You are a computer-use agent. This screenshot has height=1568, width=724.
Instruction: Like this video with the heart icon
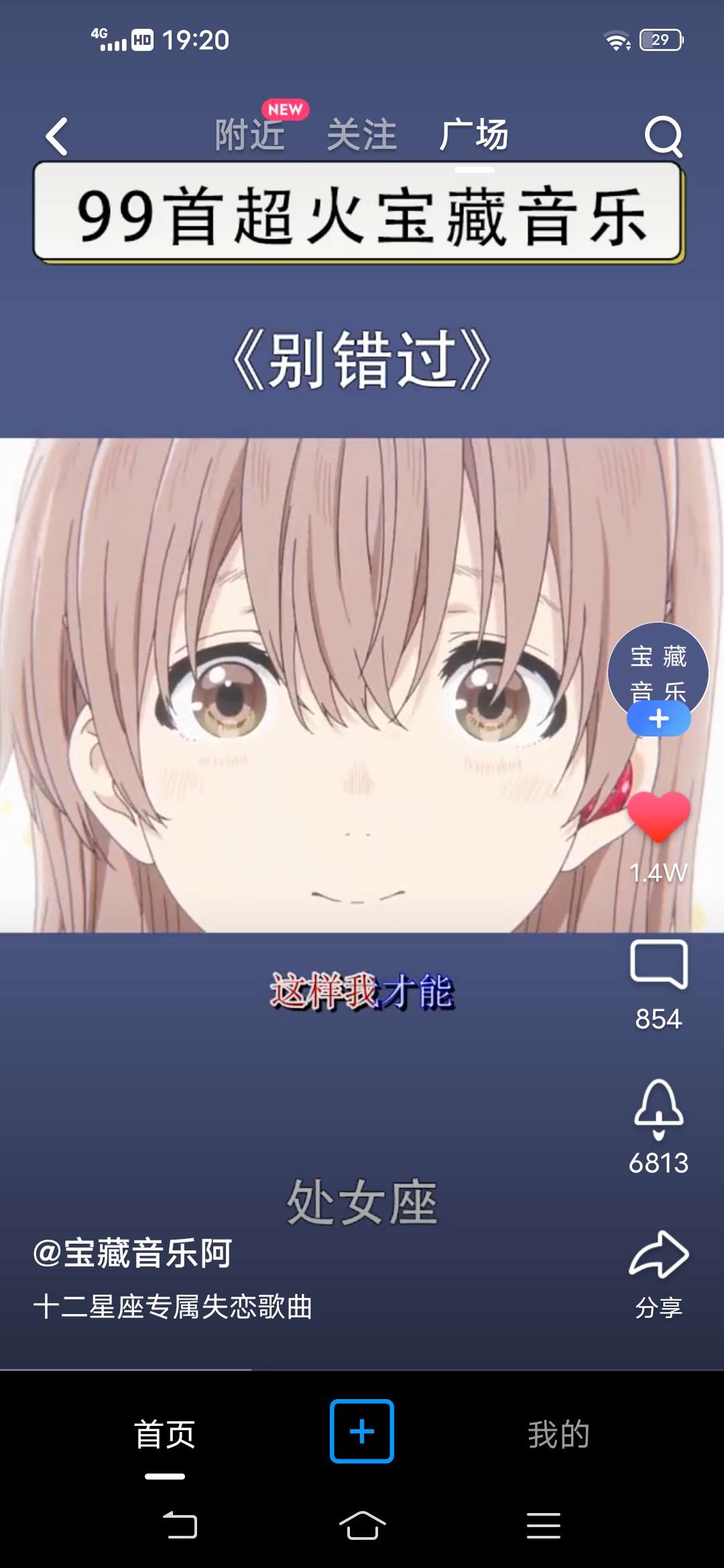658,818
